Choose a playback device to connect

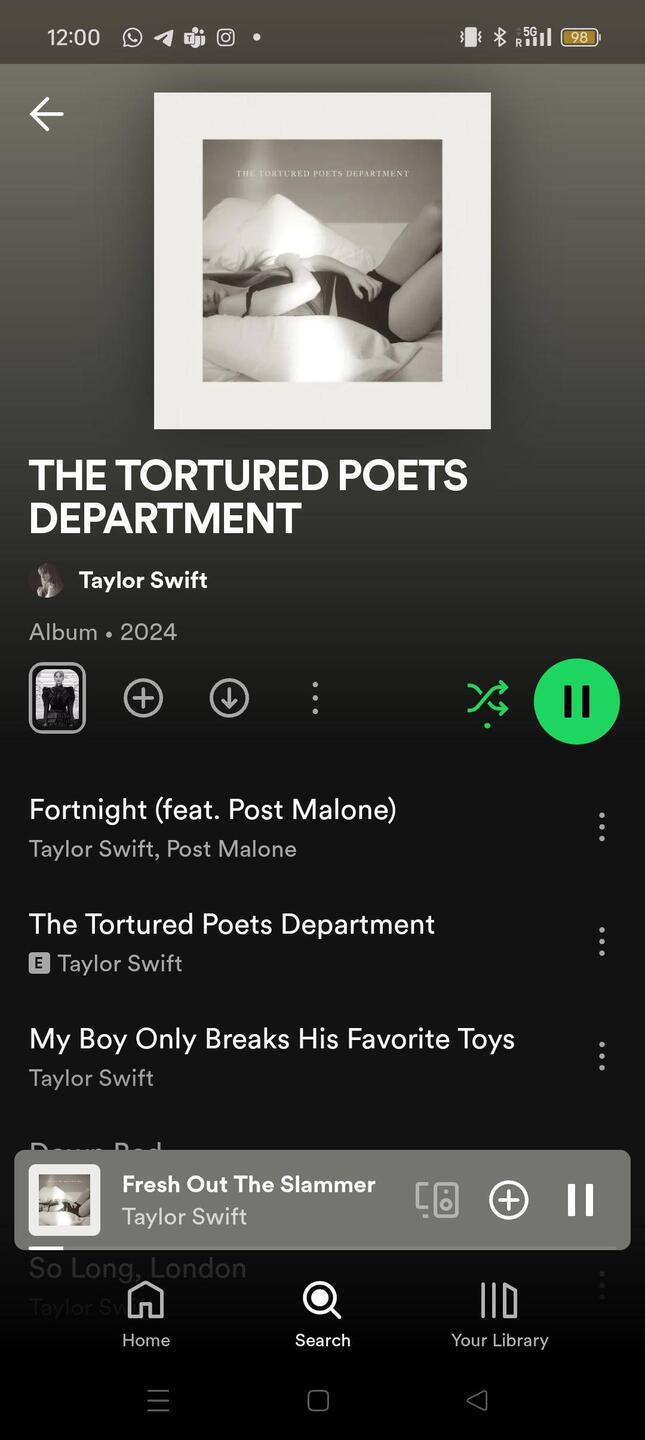pyautogui.click(x=437, y=1199)
